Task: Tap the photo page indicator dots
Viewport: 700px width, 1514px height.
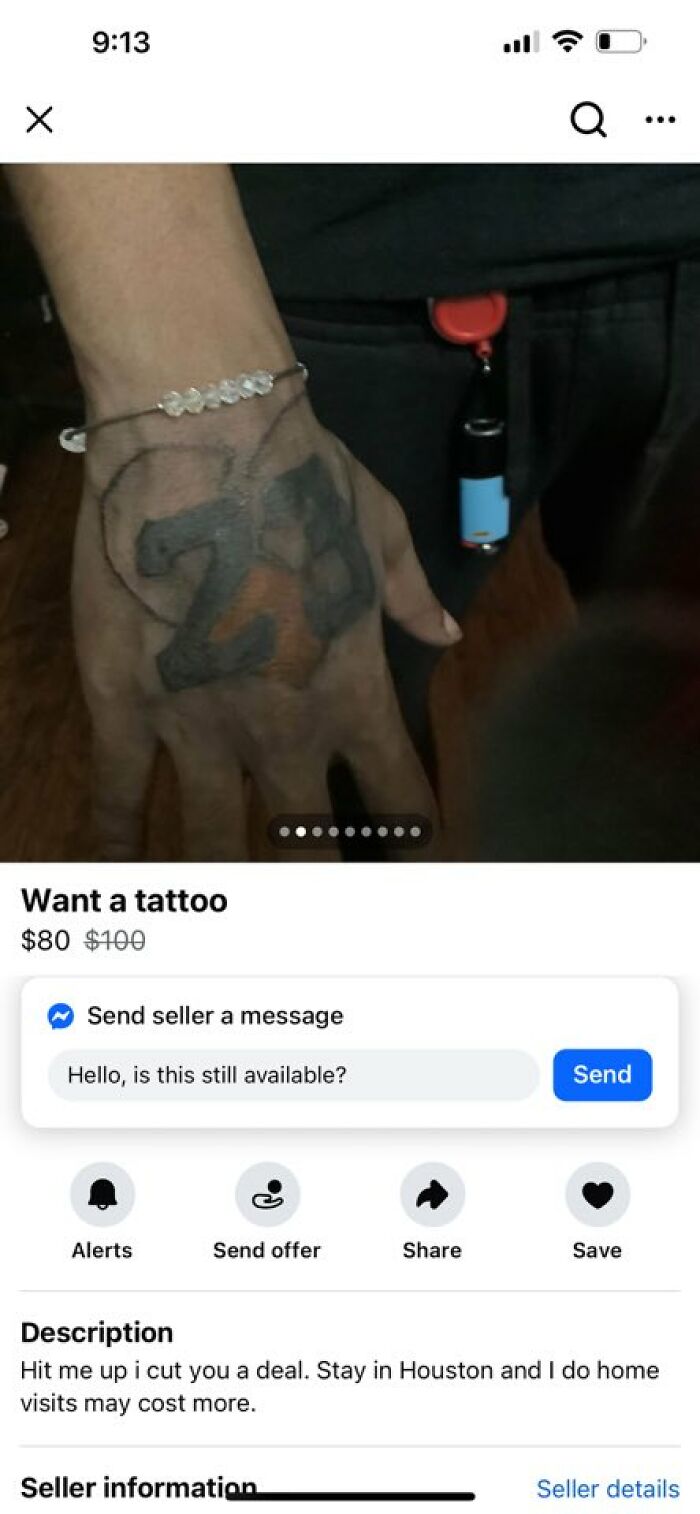Action: [350, 831]
